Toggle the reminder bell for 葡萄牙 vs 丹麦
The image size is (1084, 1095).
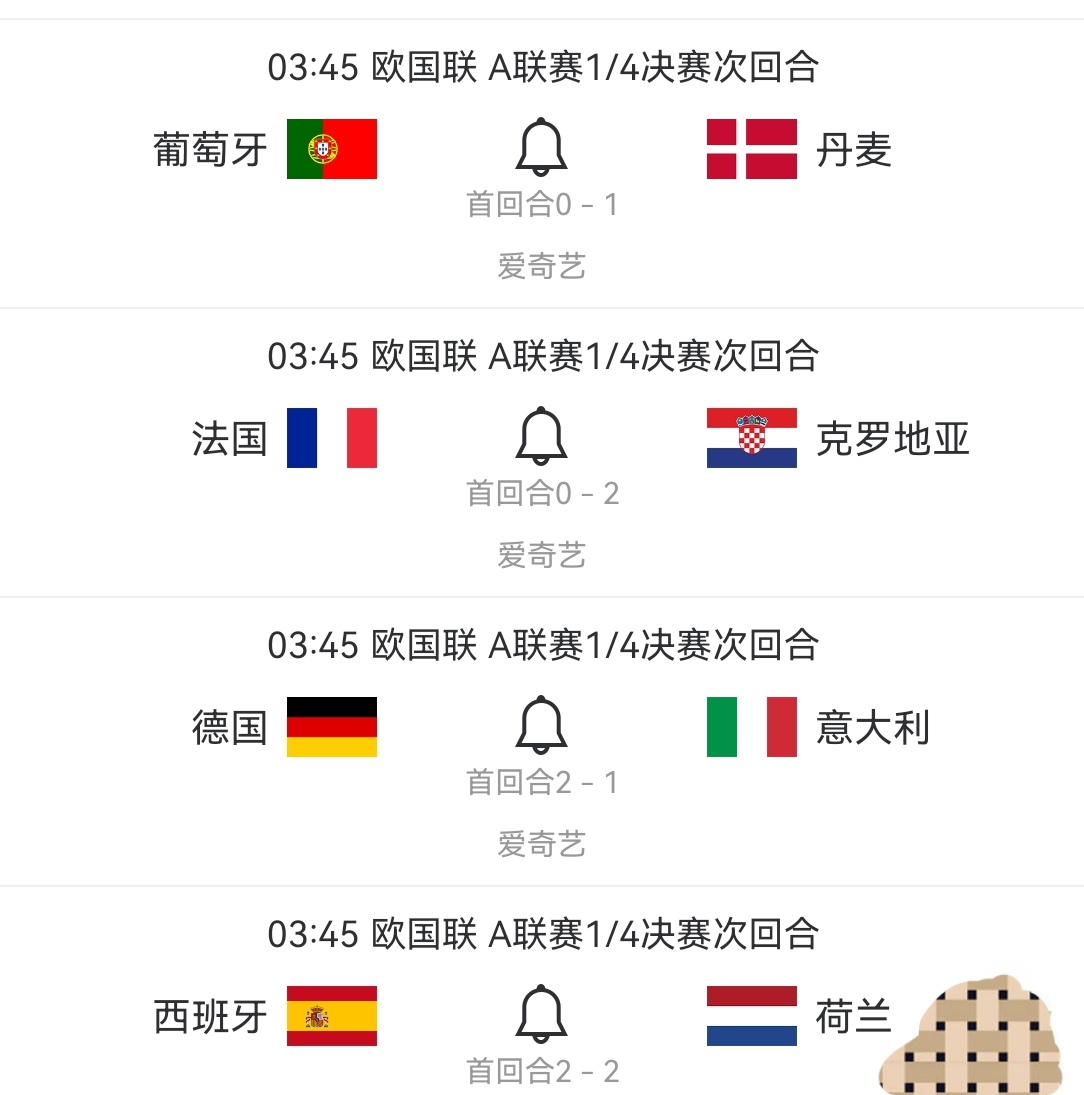point(541,145)
